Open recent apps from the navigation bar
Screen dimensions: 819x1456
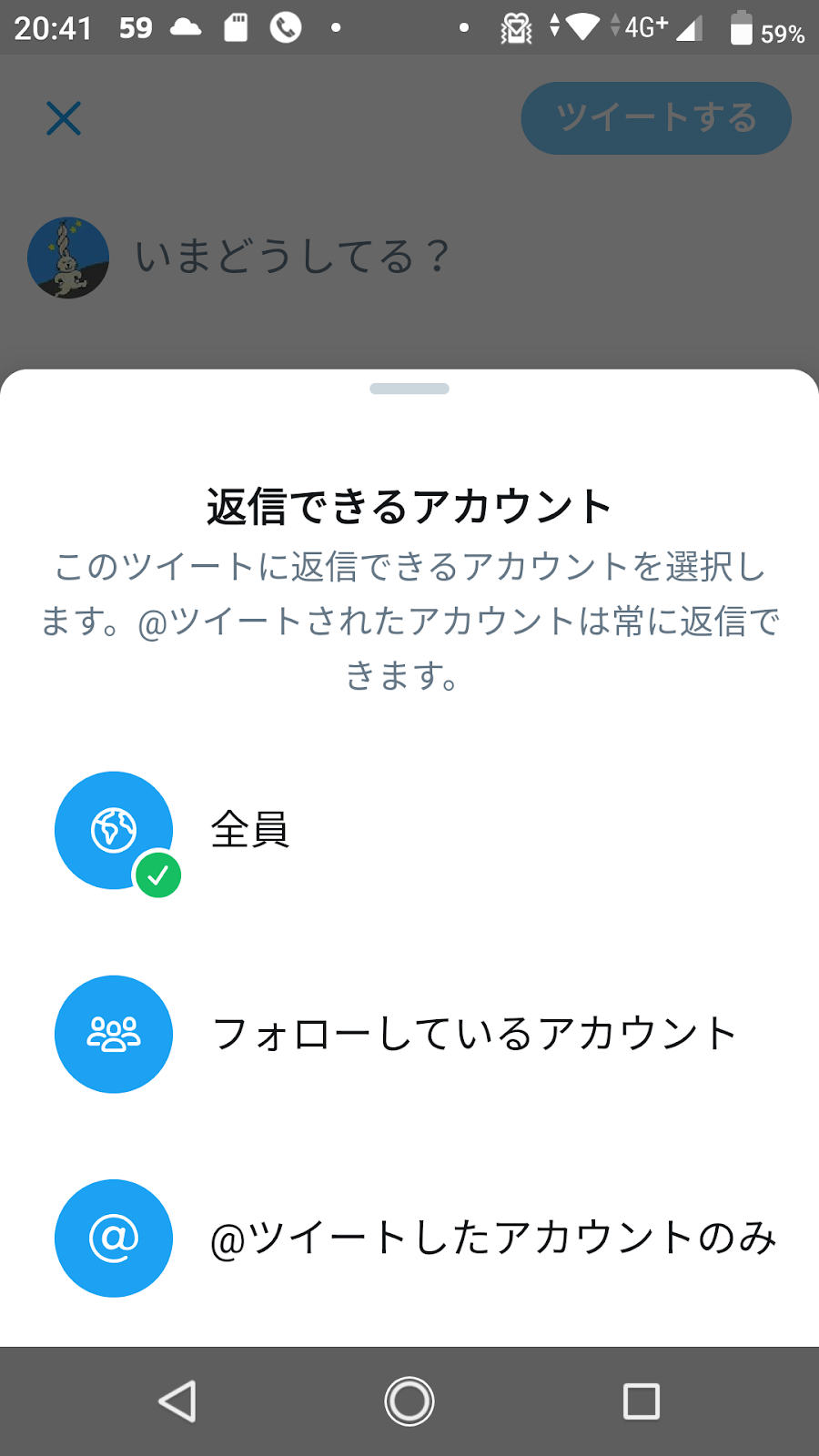click(x=641, y=1401)
